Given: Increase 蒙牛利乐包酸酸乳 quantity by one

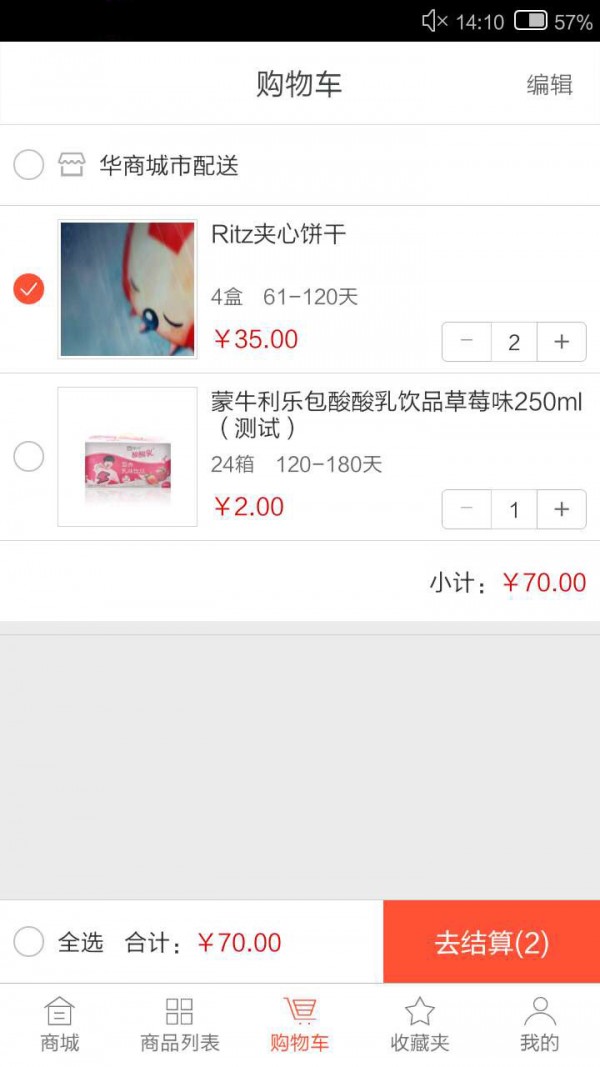Looking at the screenshot, I should click(x=562, y=510).
